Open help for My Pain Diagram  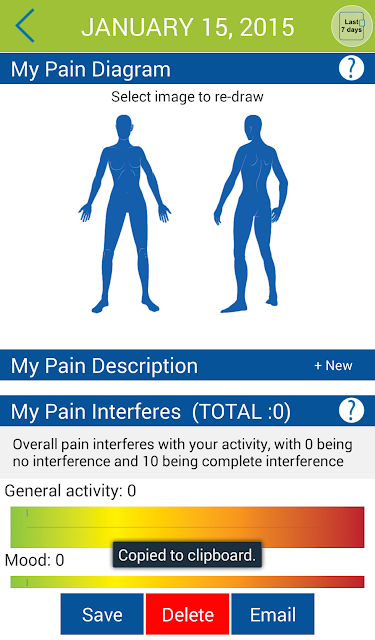pos(351,69)
